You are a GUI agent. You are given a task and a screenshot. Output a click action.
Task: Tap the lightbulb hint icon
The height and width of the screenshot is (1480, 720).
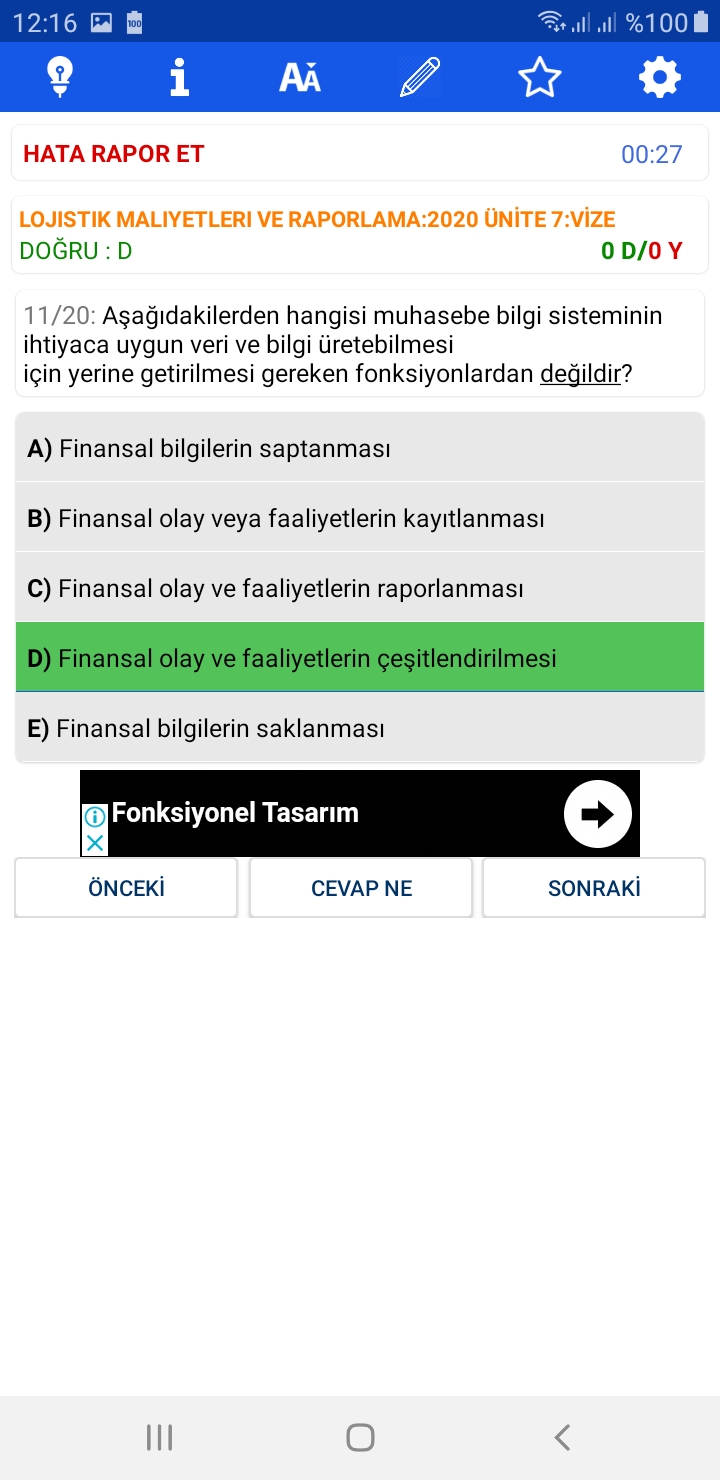click(60, 77)
